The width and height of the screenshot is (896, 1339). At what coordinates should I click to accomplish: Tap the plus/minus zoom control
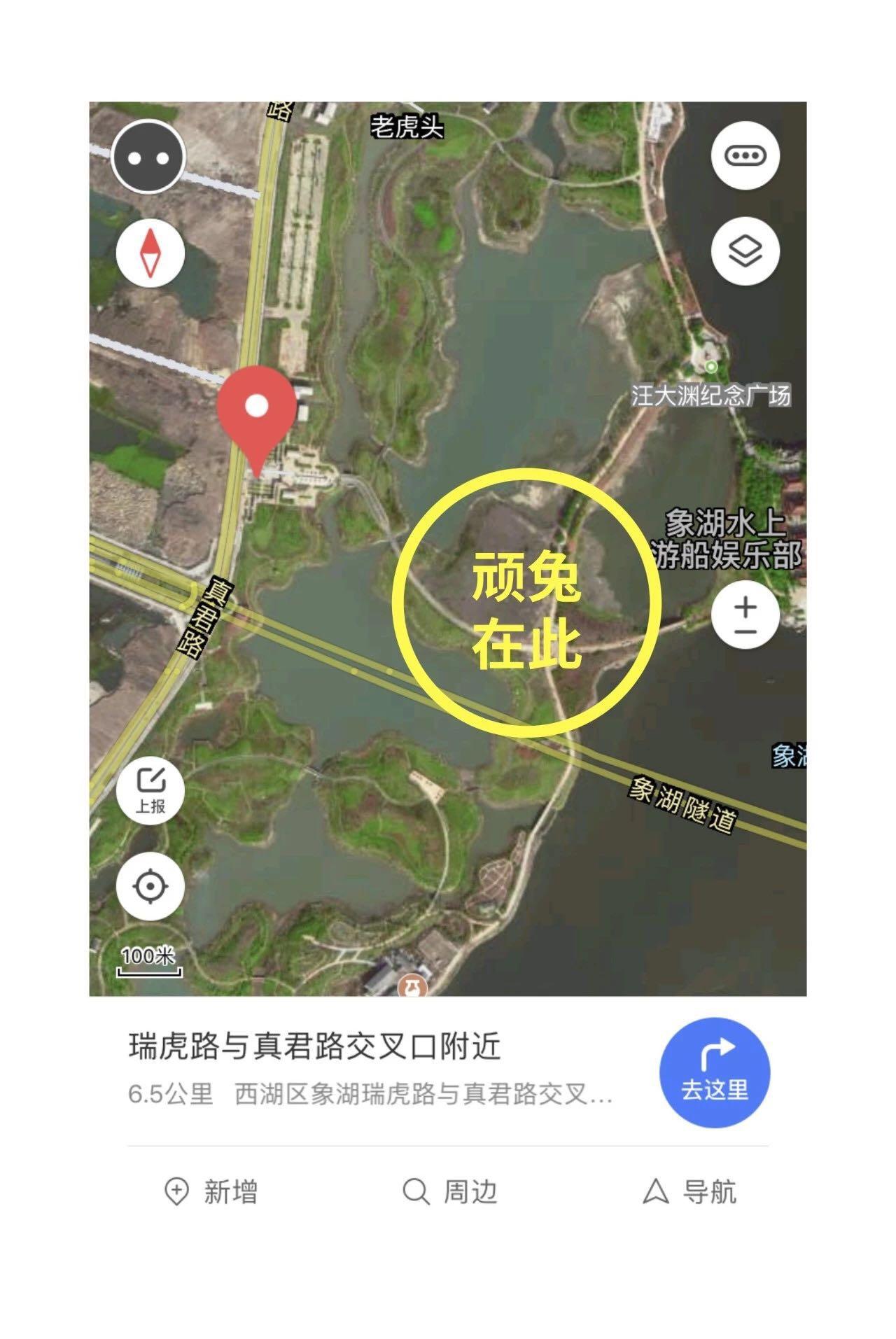[745, 615]
